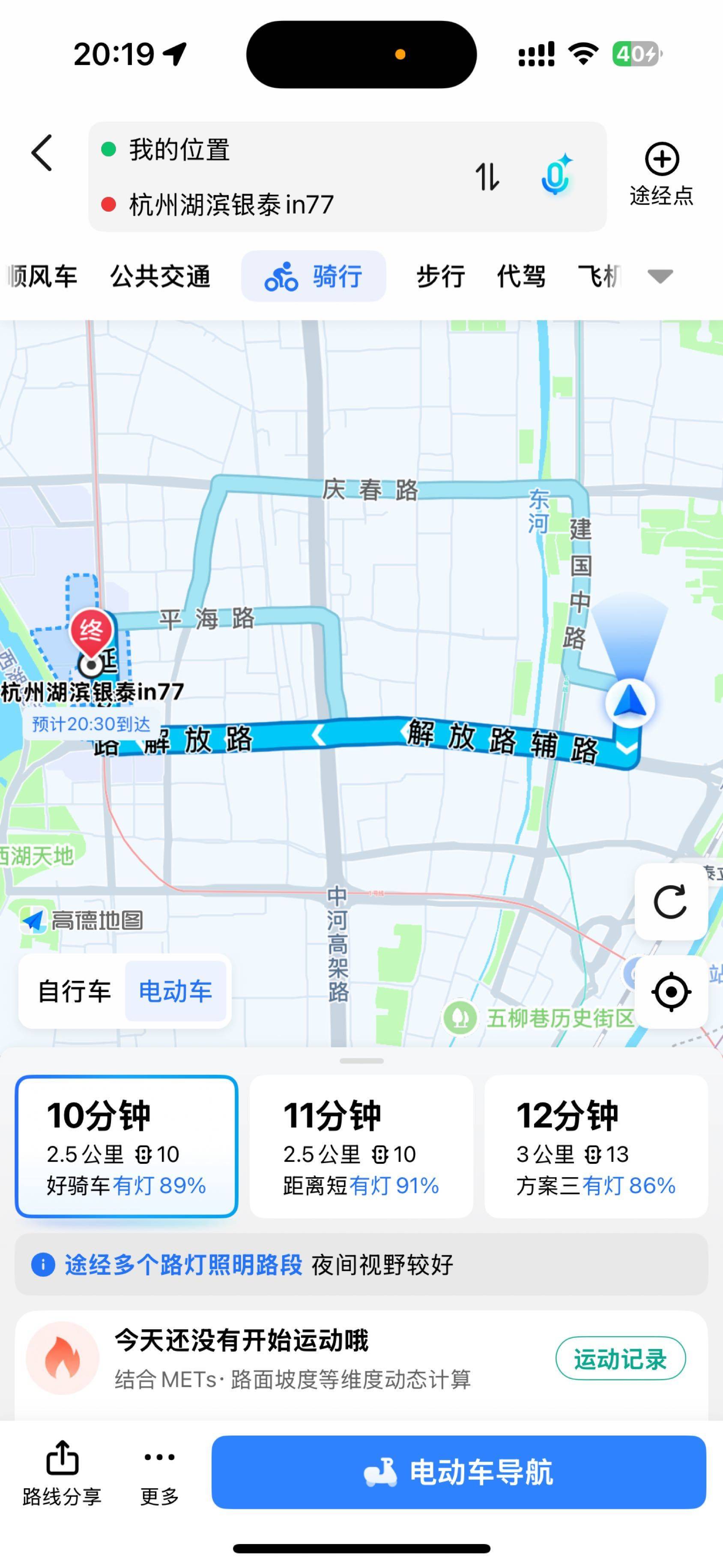Share this route via 路线分享
The width and height of the screenshot is (723, 1568).
(x=62, y=1473)
